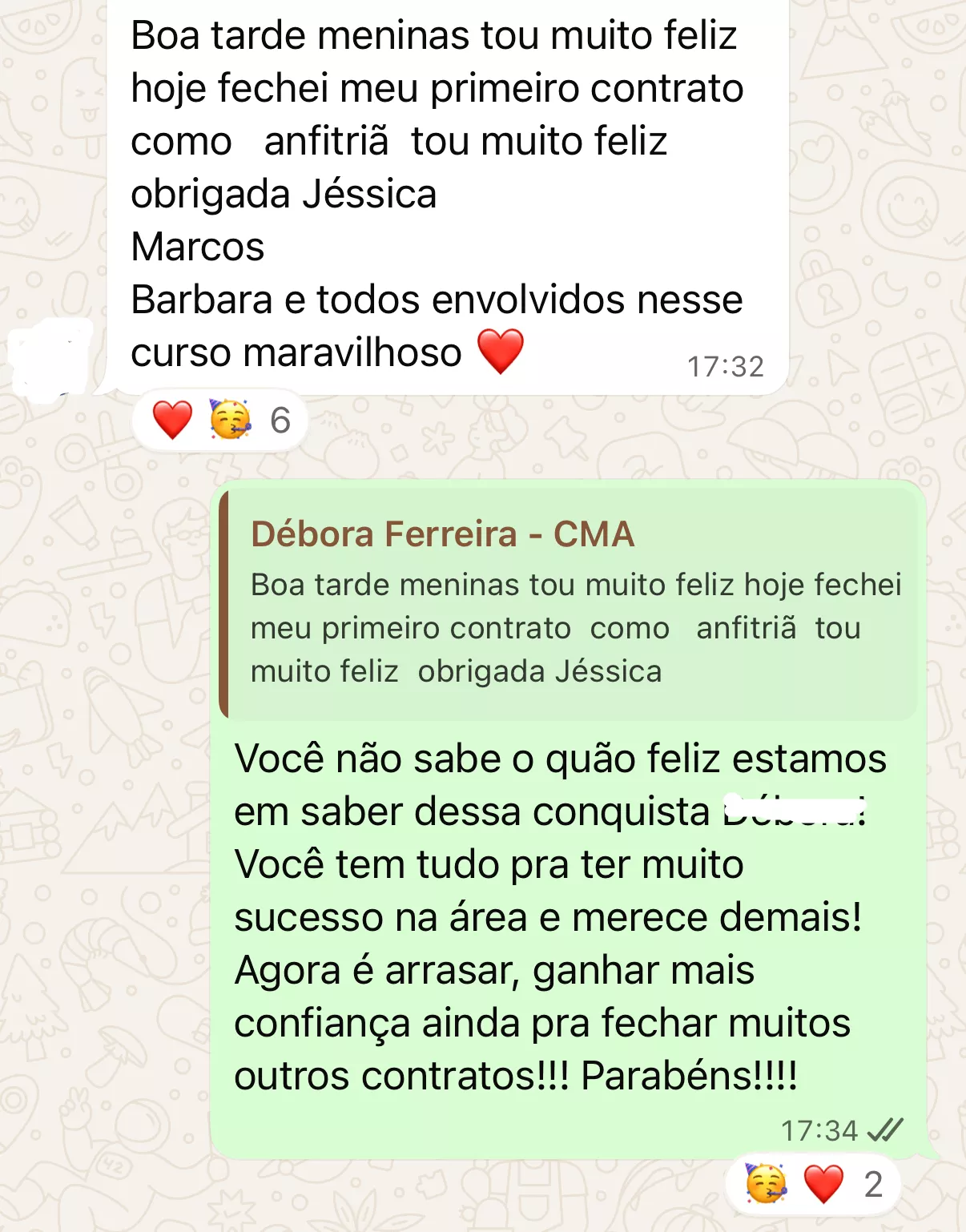Open the reactions with count 6
Viewport: 966px width, 1232px height.
click(x=220, y=421)
